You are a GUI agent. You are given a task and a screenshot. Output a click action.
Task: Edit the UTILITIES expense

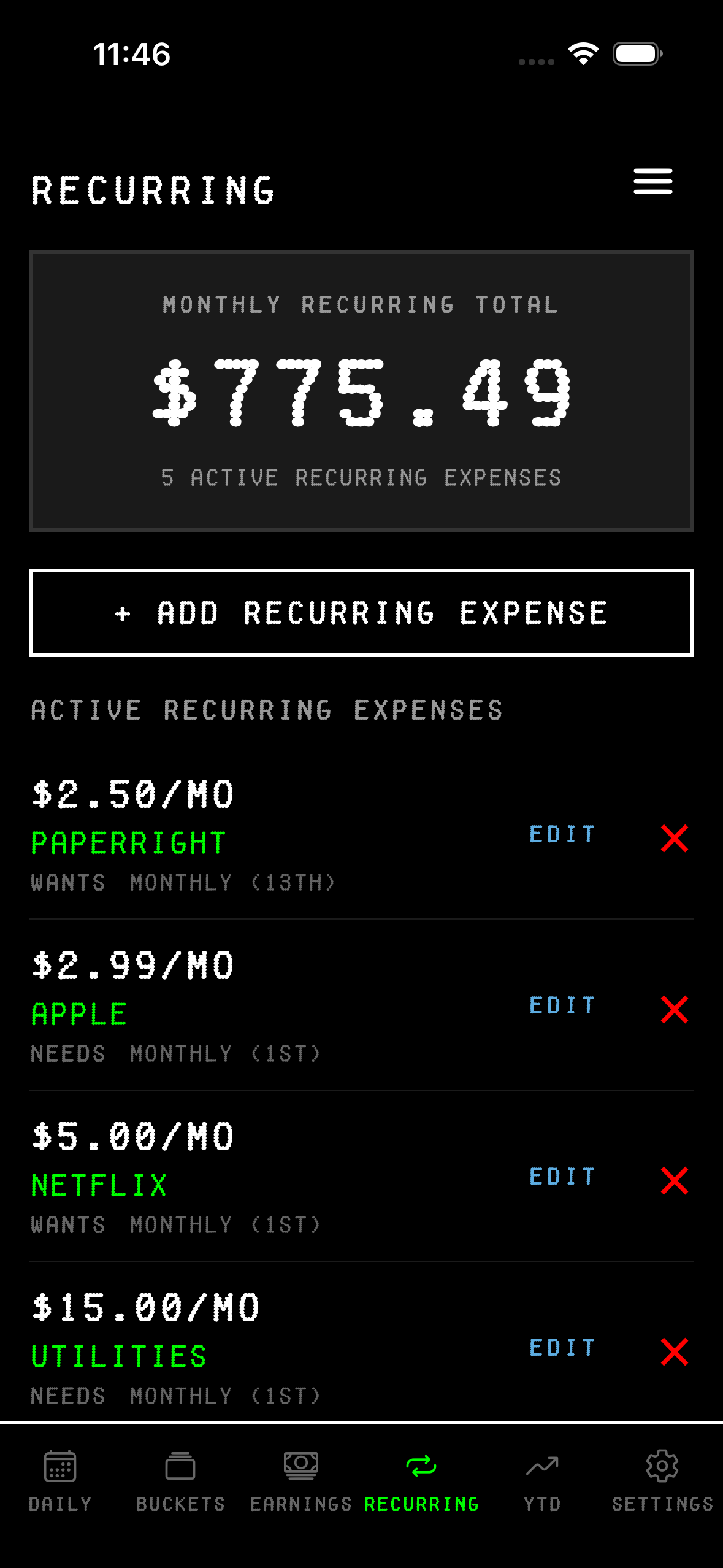click(x=562, y=1347)
